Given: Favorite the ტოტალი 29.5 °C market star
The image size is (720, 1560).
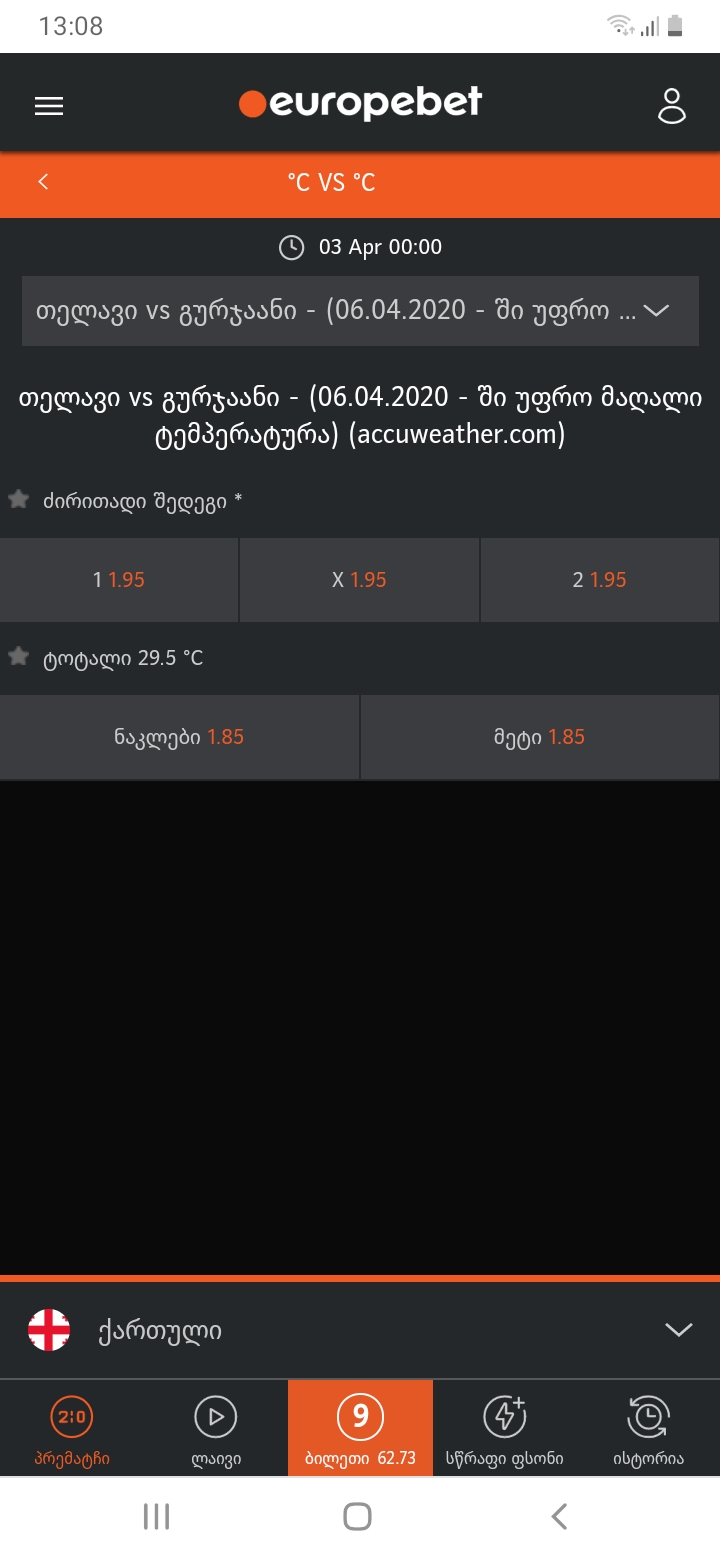Looking at the screenshot, I should point(18,656).
